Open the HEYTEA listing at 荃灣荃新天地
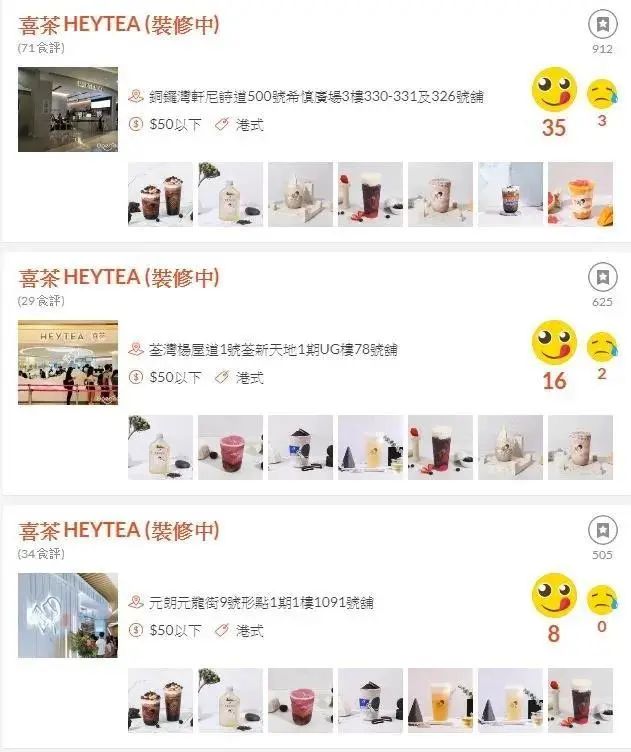 119,277
